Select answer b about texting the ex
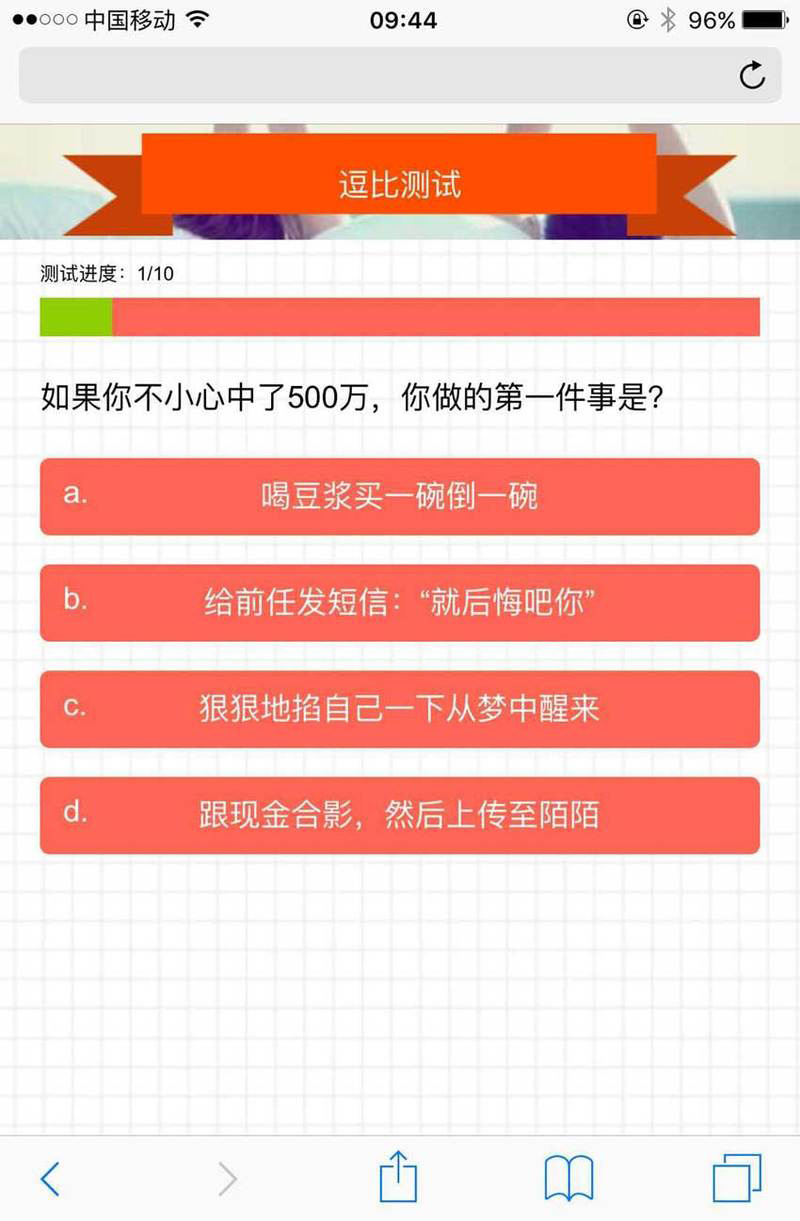 pos(399,603)
